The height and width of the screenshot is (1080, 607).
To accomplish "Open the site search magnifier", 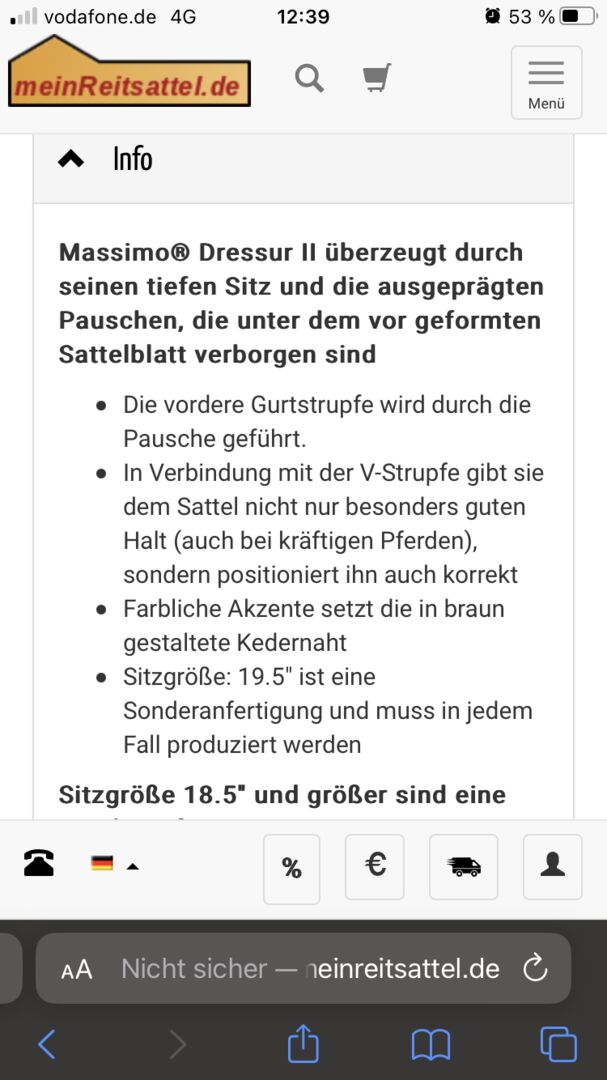I will [309, 78].
